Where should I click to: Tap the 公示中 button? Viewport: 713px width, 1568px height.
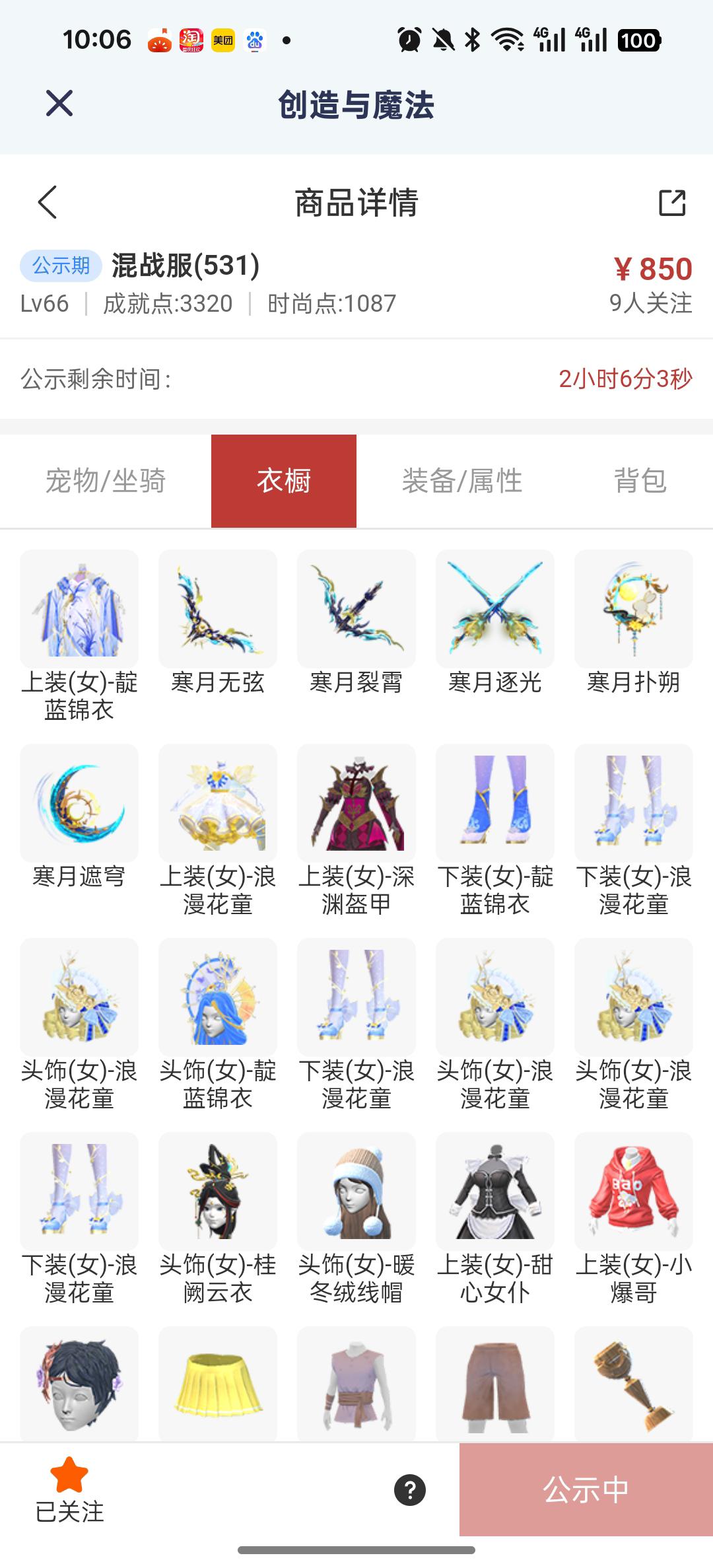click(586, 1490)
